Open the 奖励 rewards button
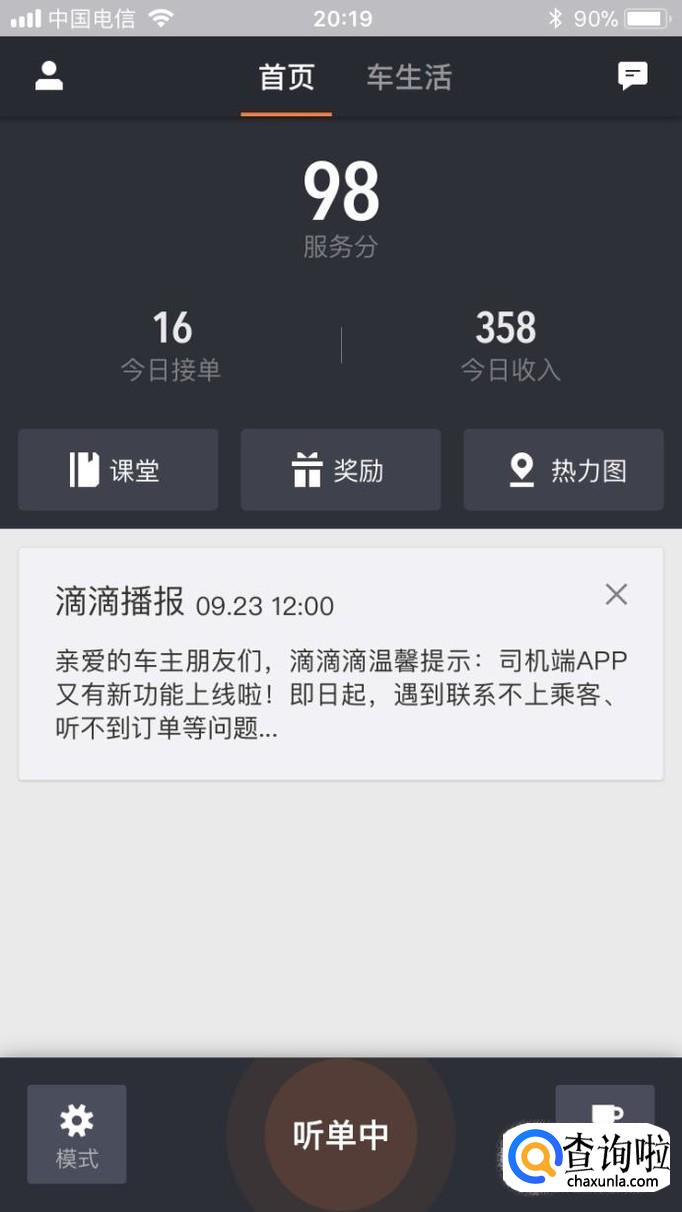The width and height of the screenshot is (682, 1212). pyautogui.click(x=340, y=470)
